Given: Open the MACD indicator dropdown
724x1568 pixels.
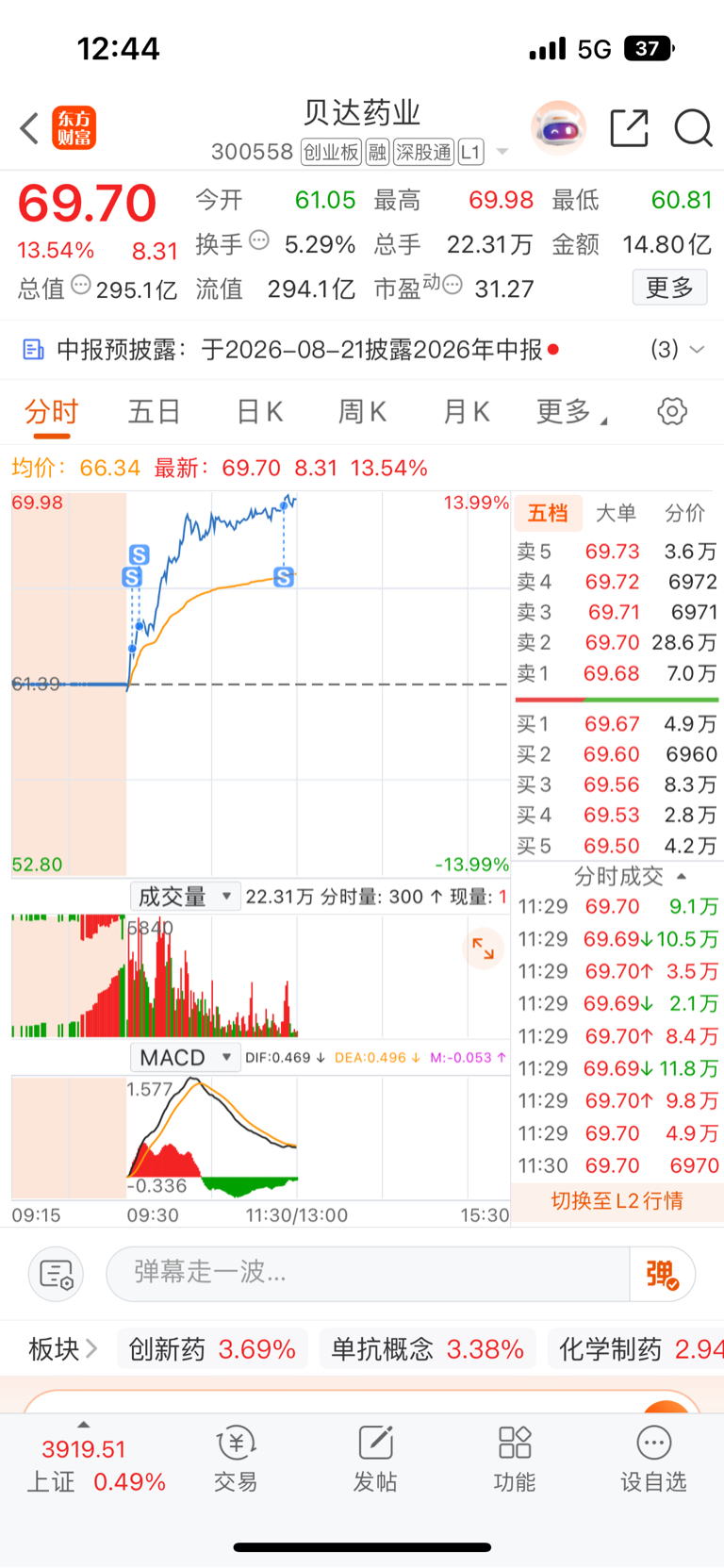Looking at the screenshot, I should tap(185, 1057).
